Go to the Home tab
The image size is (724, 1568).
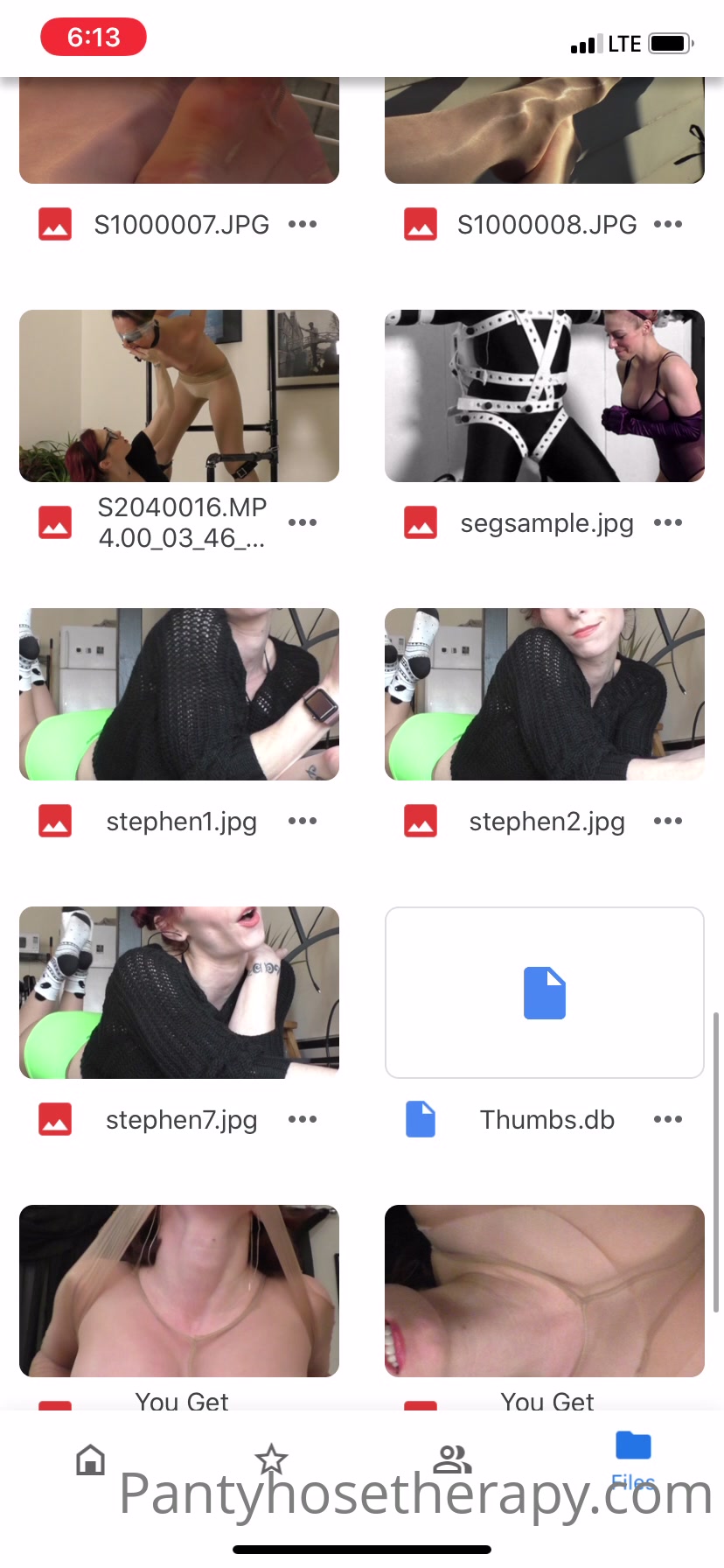tap(90, 1459)
